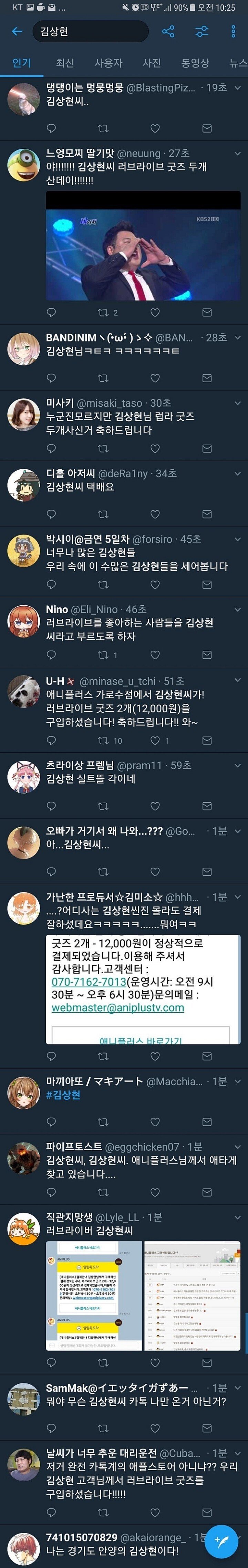Share Nino's tweet via direct message icon
Image resolution: width=248 pixels, height=1568 pixels.
pyautogui.click(x=207, y=655)
